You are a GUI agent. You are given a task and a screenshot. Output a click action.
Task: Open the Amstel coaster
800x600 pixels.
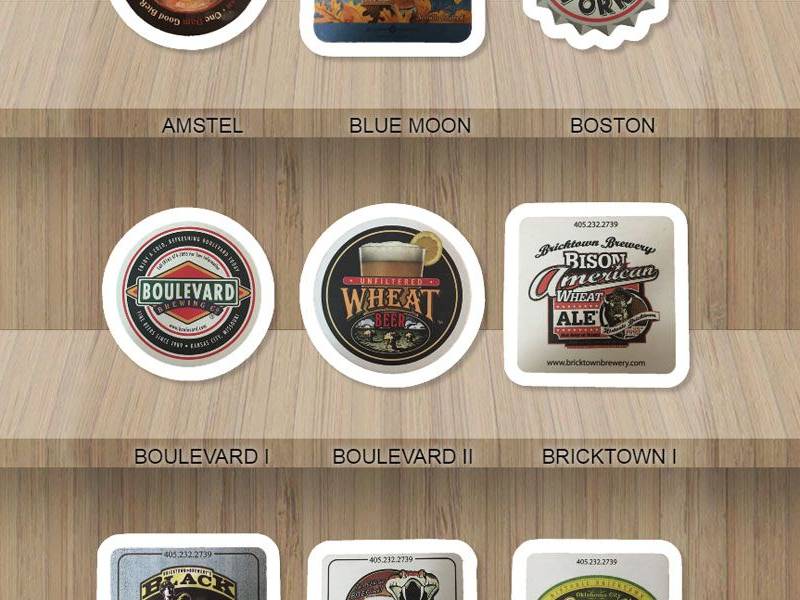190,15
